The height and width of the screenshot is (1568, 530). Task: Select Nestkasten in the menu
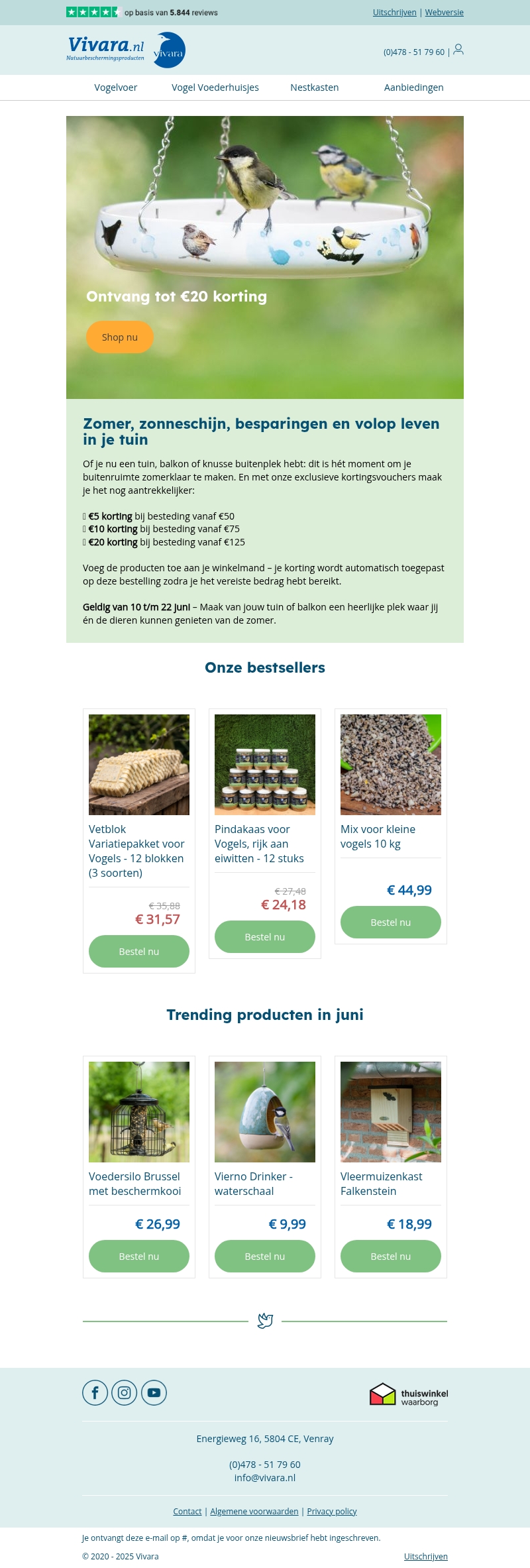click(315, 87)
